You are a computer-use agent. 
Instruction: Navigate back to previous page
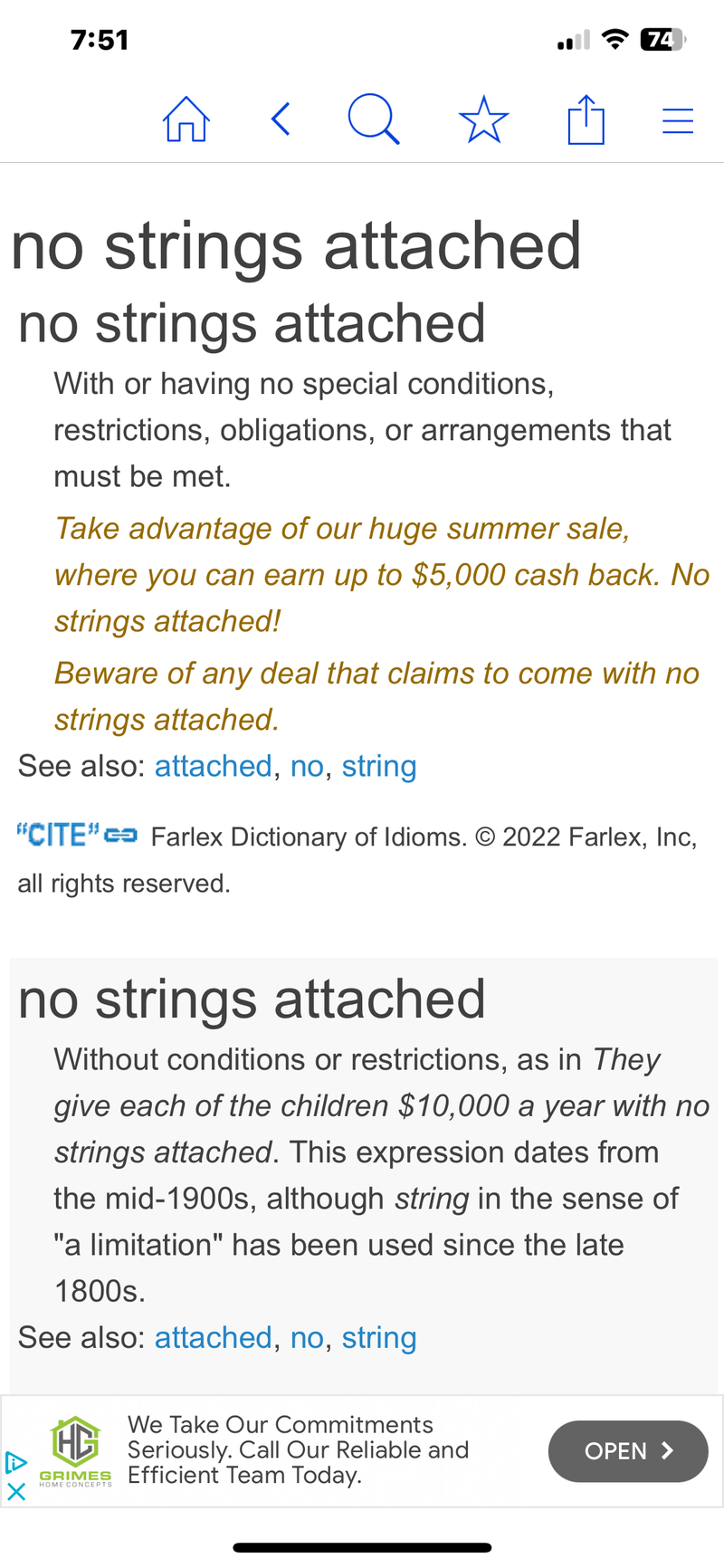point(281,120)
